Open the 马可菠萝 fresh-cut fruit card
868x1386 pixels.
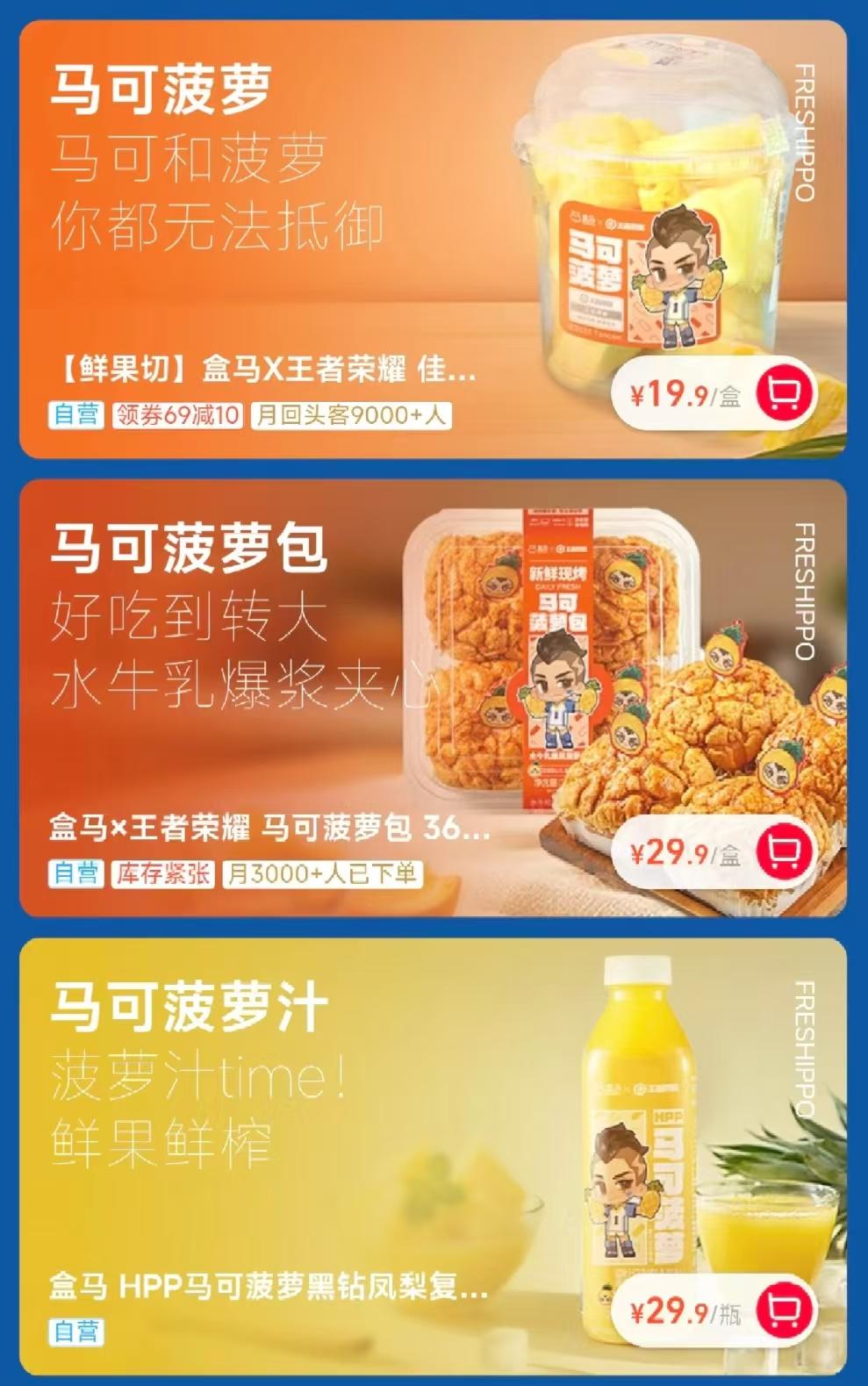pyautogui.click(x=263, y=370)
